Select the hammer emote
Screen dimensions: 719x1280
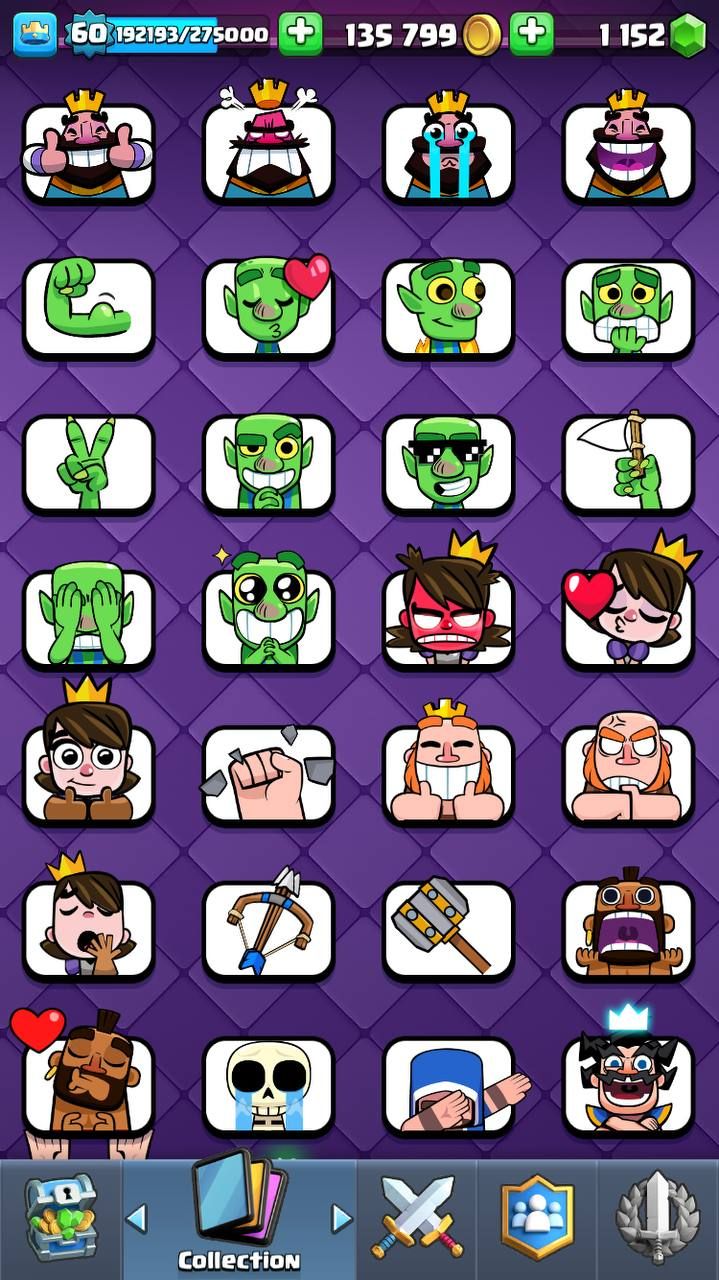(448, 928)
